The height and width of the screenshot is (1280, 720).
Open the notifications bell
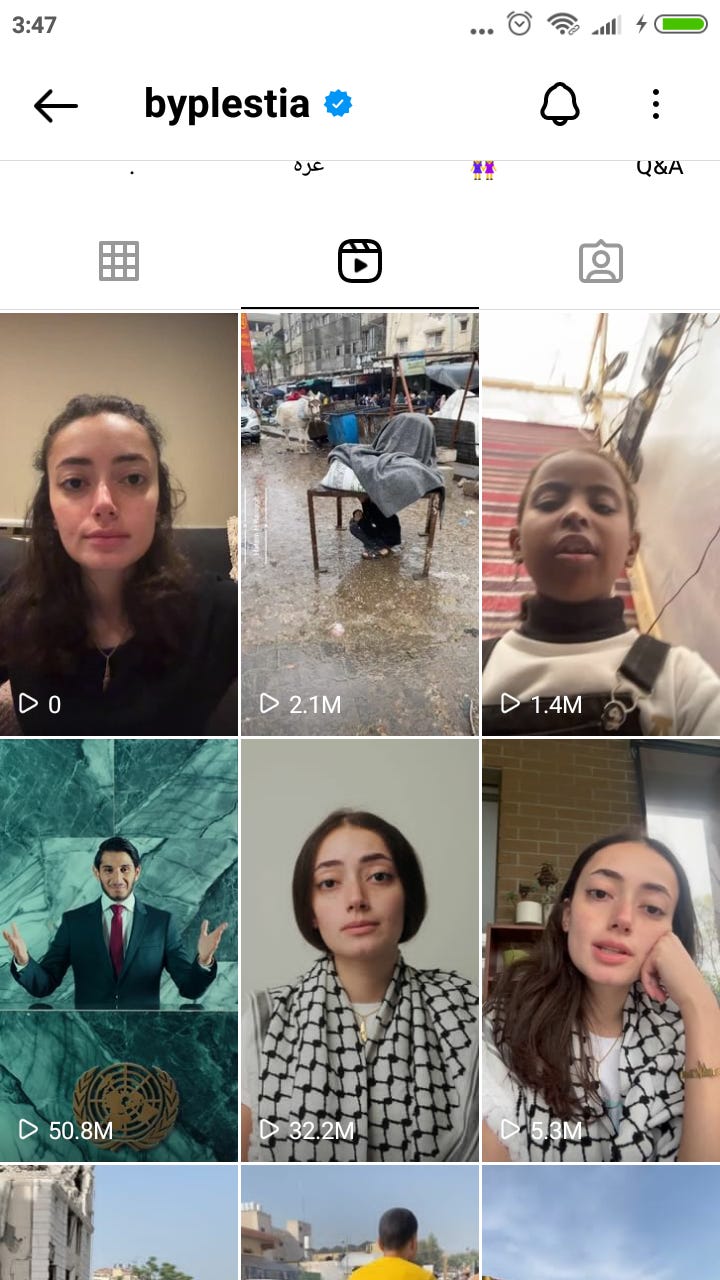pyautogui.click(x=560, y=104)
